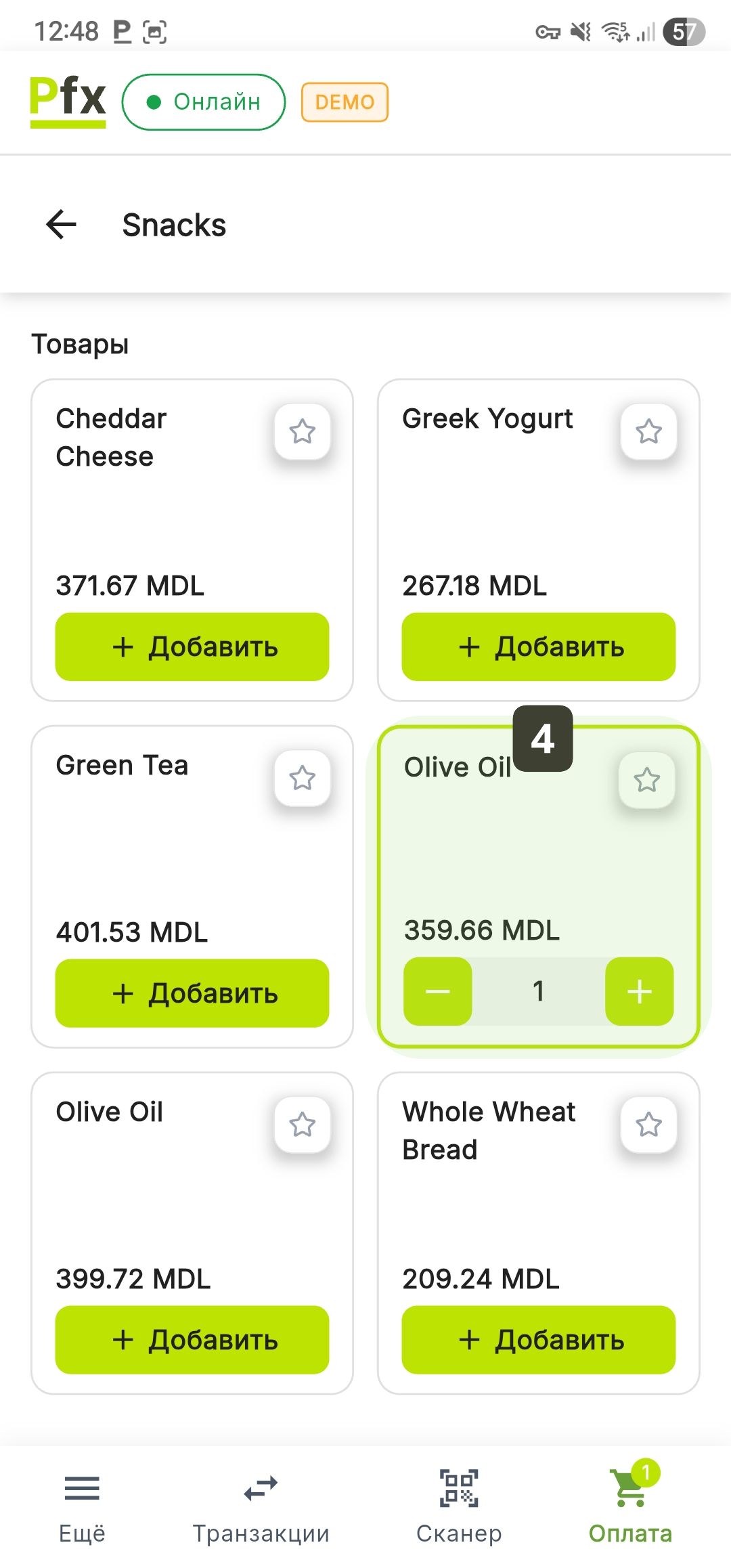Decrease Olive Oil quantity with minus
This screenshot has width=731, height=1568.
438,992
